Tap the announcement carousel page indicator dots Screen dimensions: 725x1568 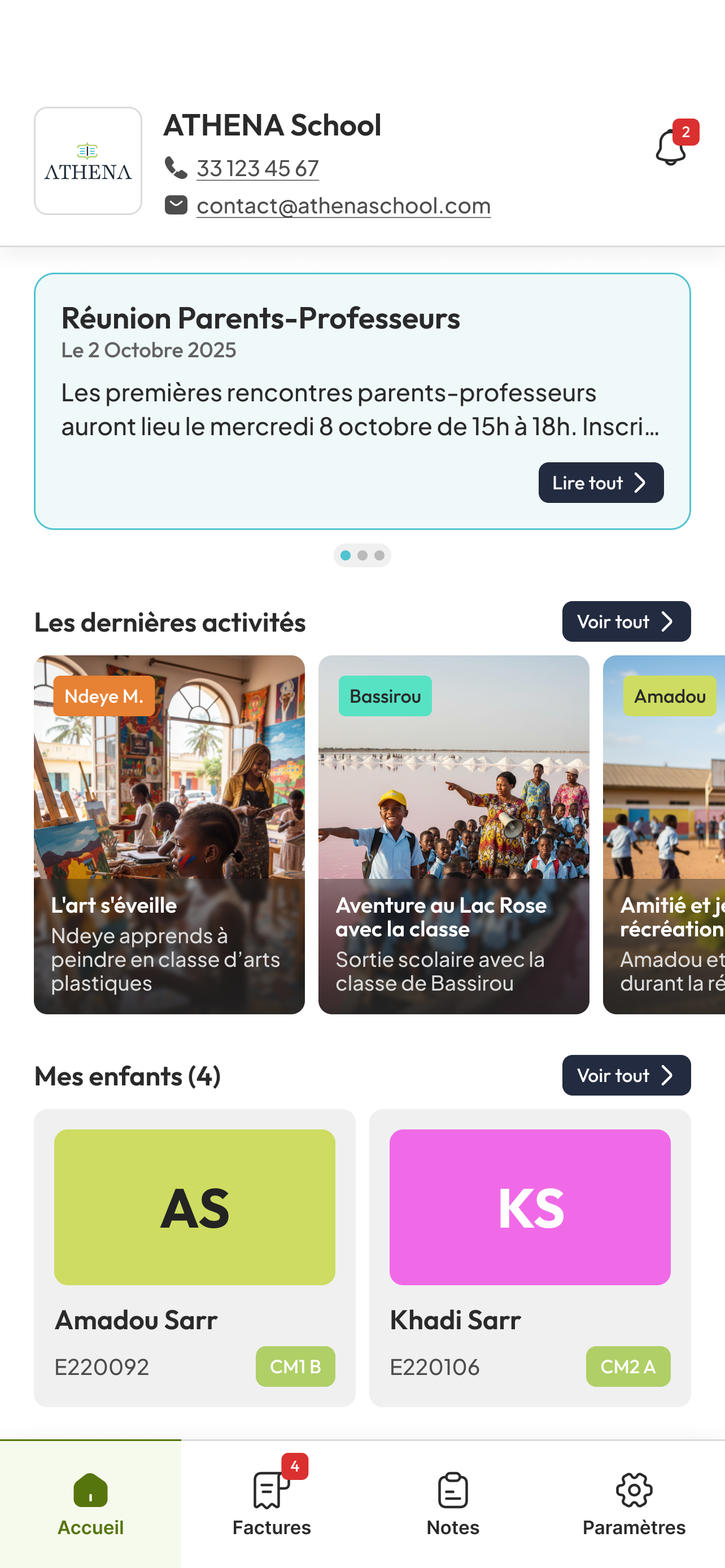click(x=362, y=555)
